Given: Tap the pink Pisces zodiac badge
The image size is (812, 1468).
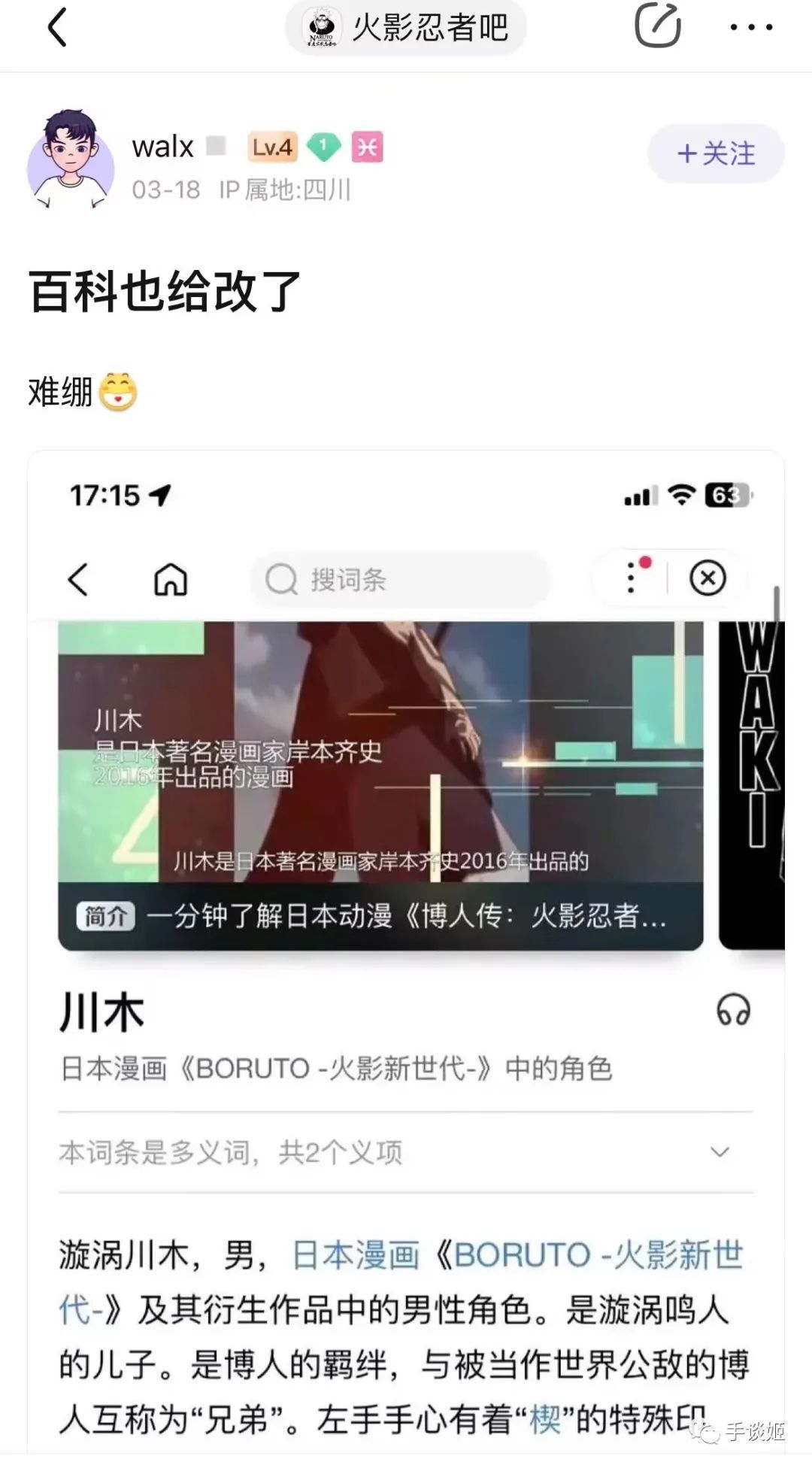Looking at the screenshot, I should point(368,147).
